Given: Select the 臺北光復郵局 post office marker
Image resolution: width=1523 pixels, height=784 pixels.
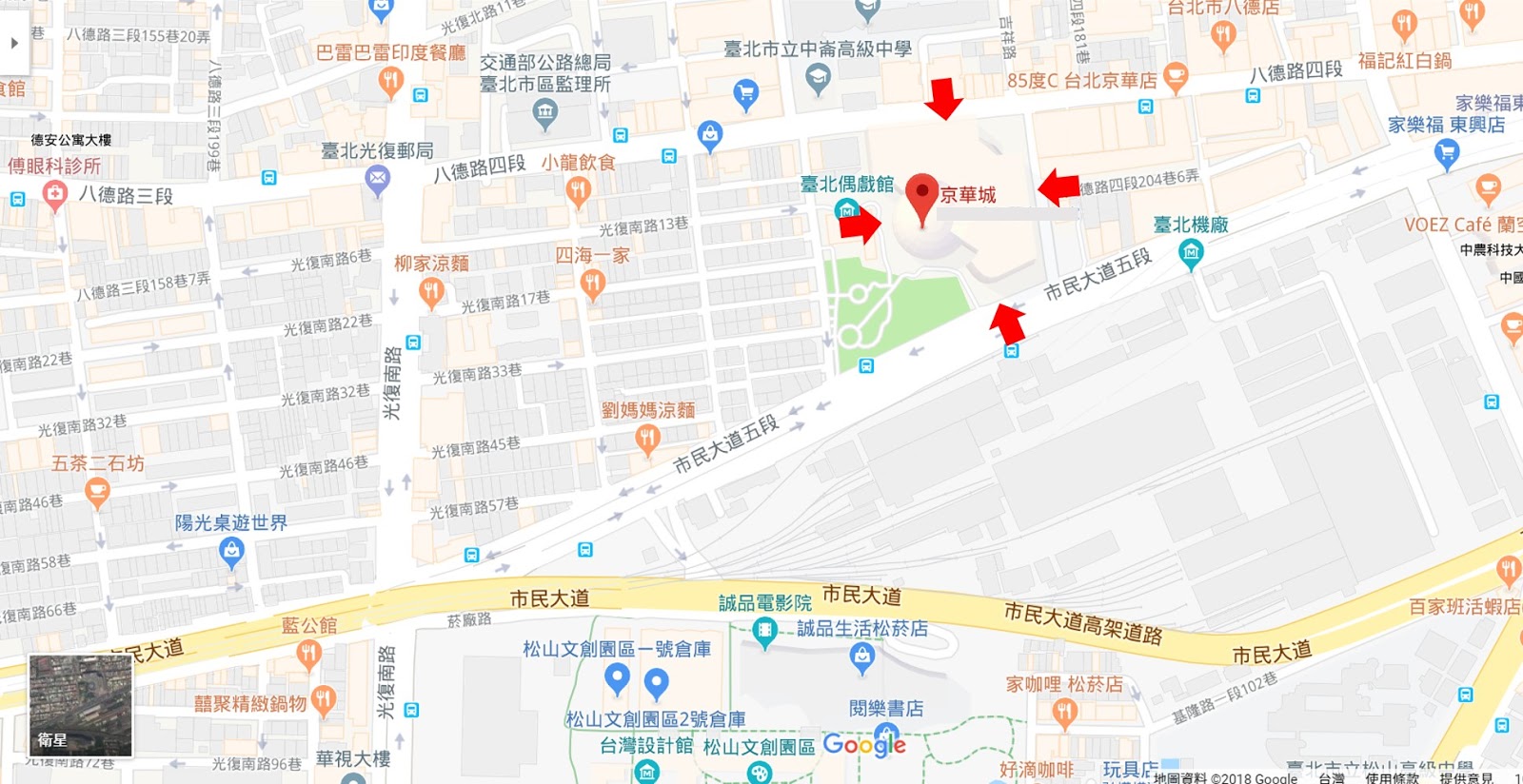Looking at the screenshot, I should pos(378,178).
